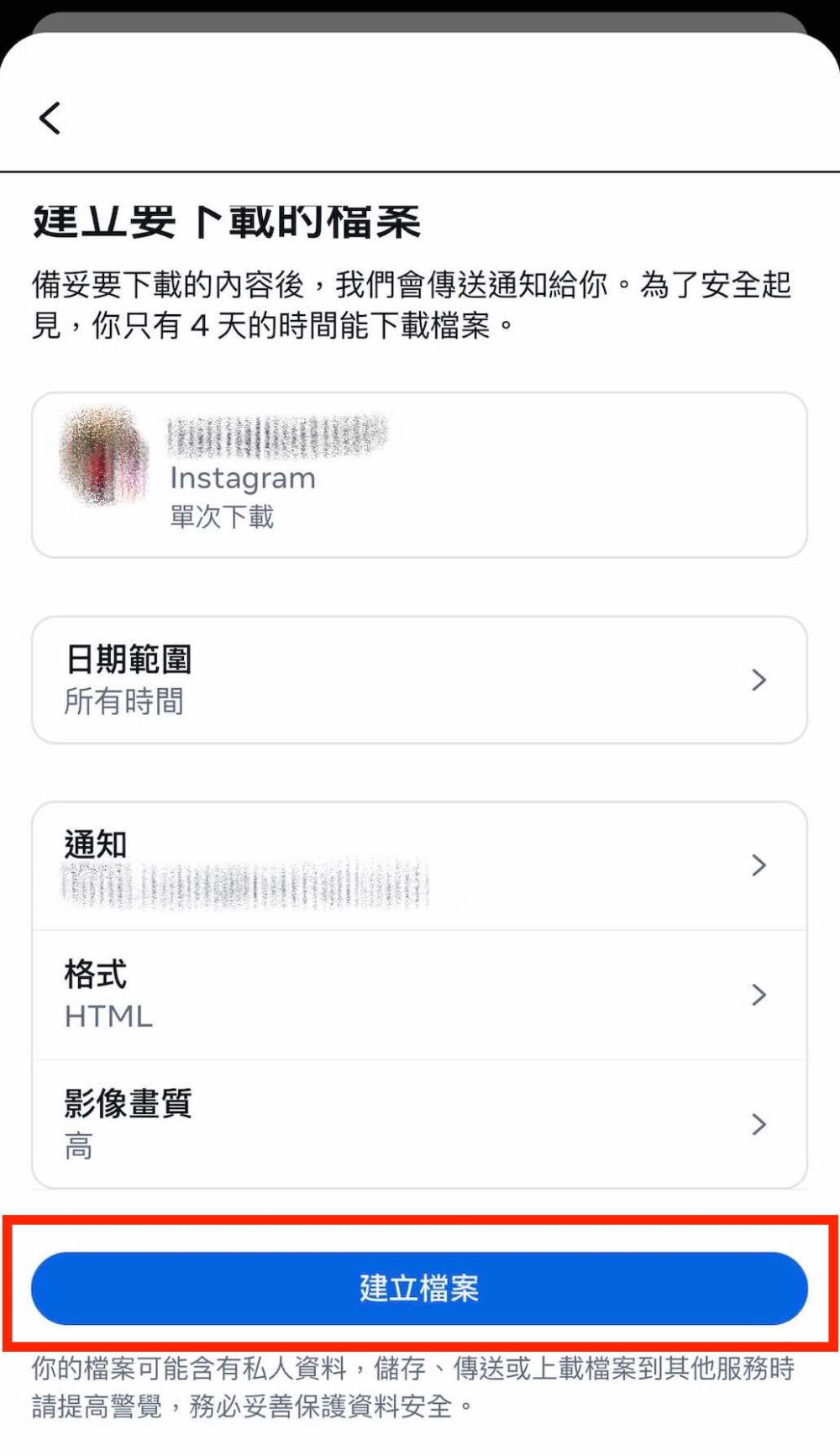Adjust the image quality setting value
The image size is (840, 1456).
(420, 1124)
